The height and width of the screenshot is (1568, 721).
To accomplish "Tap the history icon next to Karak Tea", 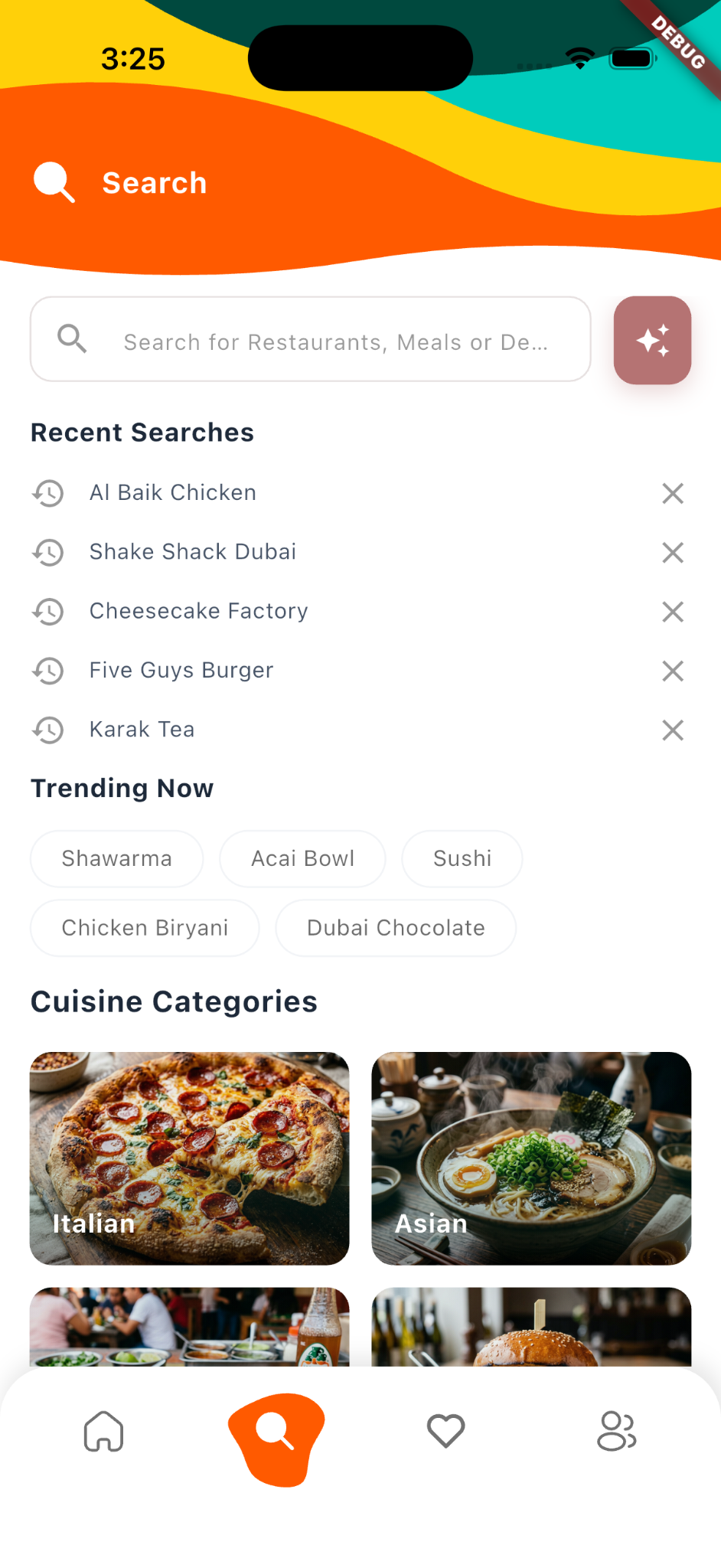I will 48,730.
